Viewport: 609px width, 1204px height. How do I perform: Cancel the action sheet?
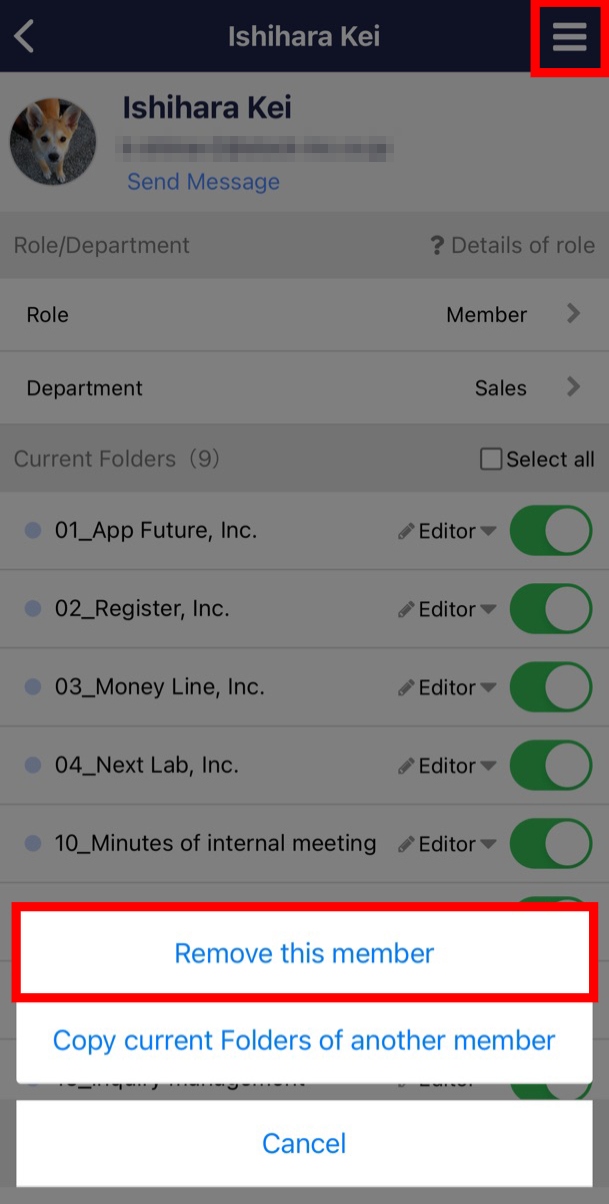[304, 1143]
